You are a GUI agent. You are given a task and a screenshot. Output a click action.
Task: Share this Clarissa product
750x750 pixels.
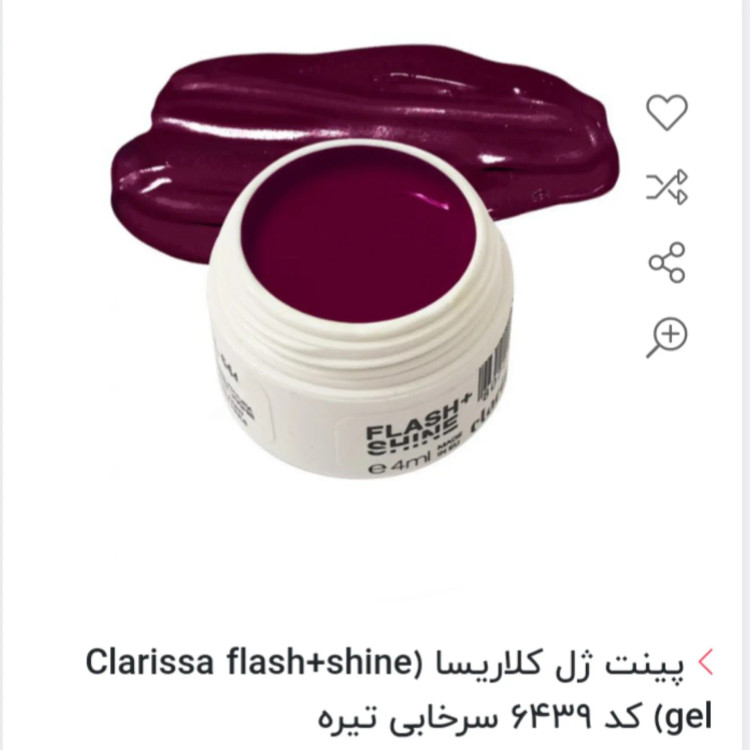[x=667, y=262]
